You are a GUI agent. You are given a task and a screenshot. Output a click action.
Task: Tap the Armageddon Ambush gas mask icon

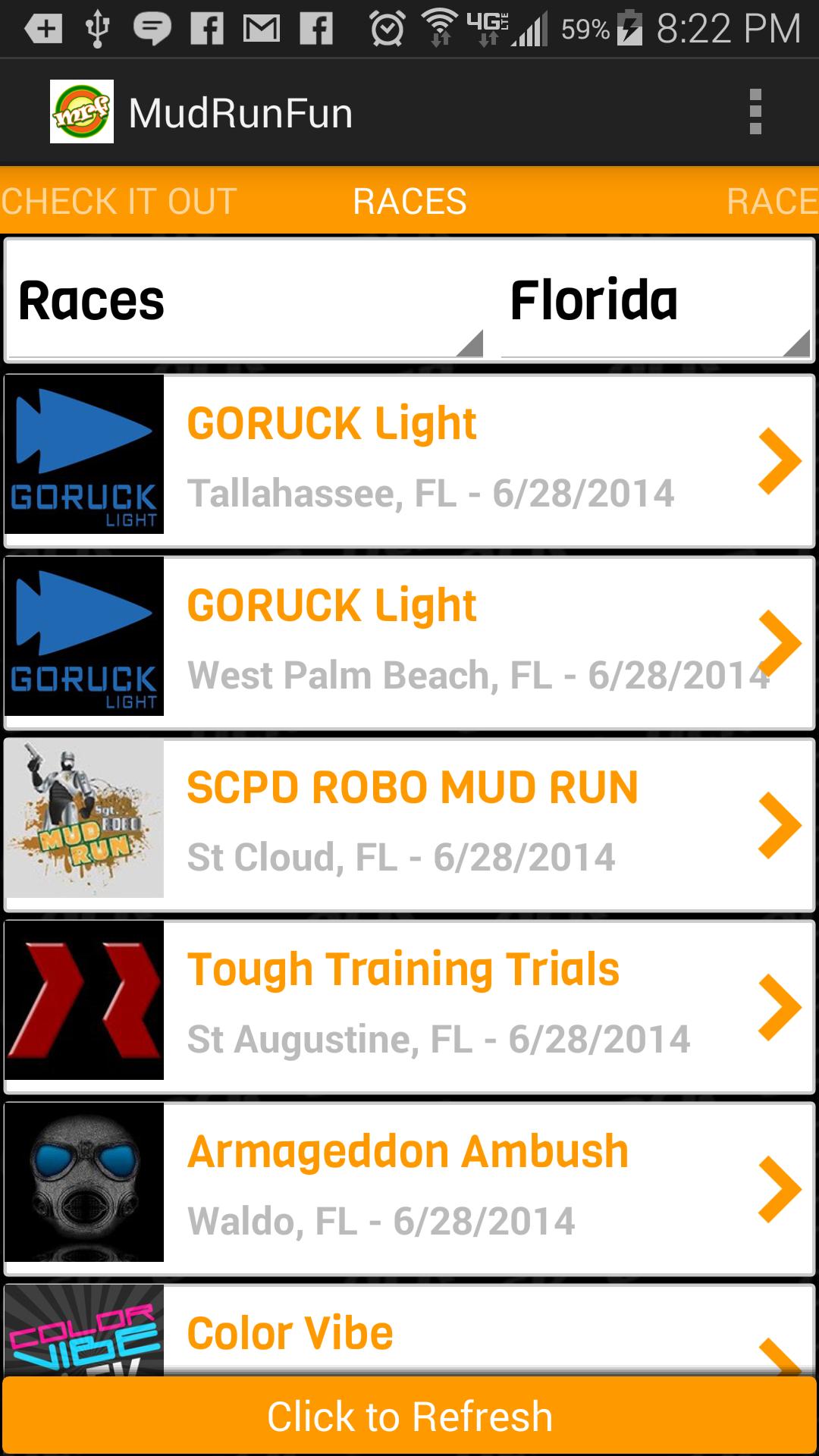tap(85, 1185)
